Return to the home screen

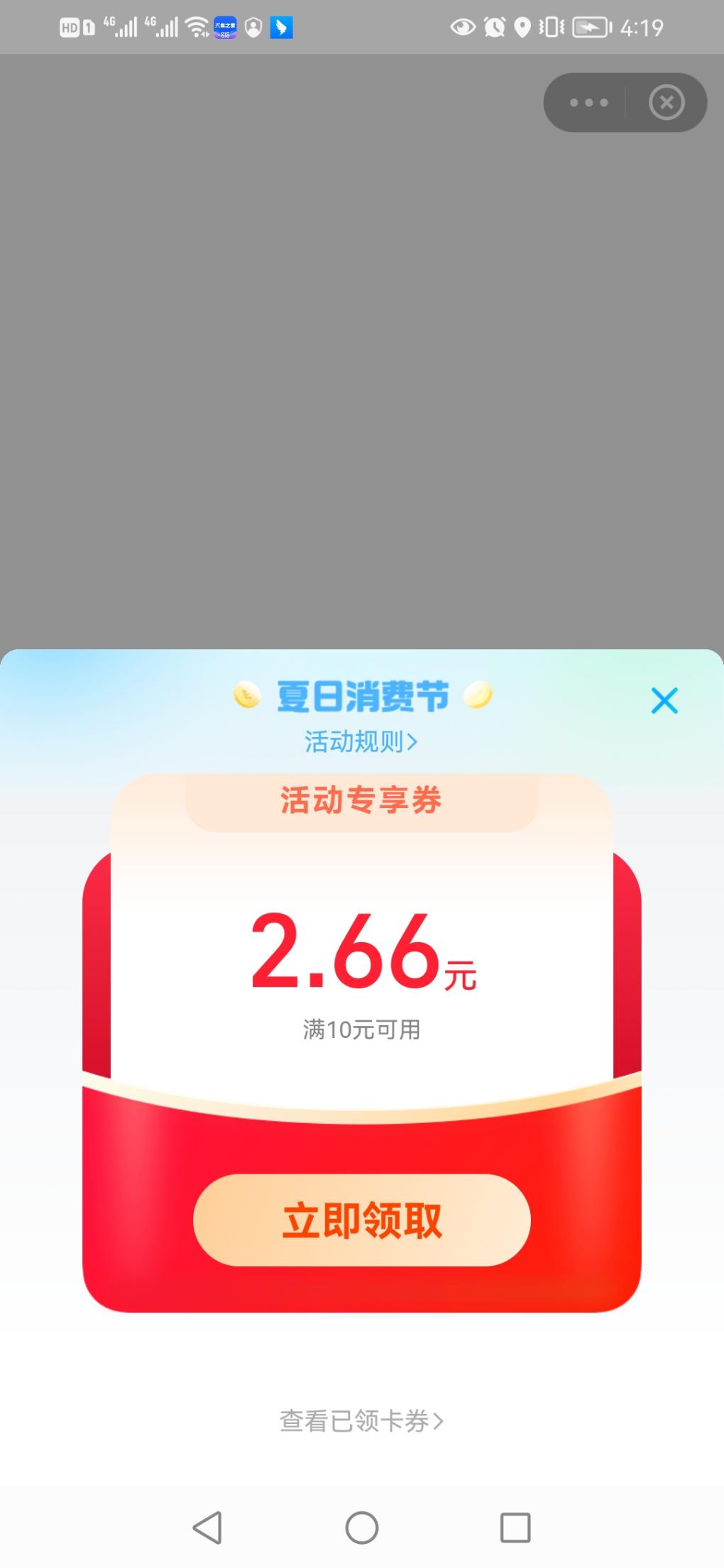(362, 1527)
